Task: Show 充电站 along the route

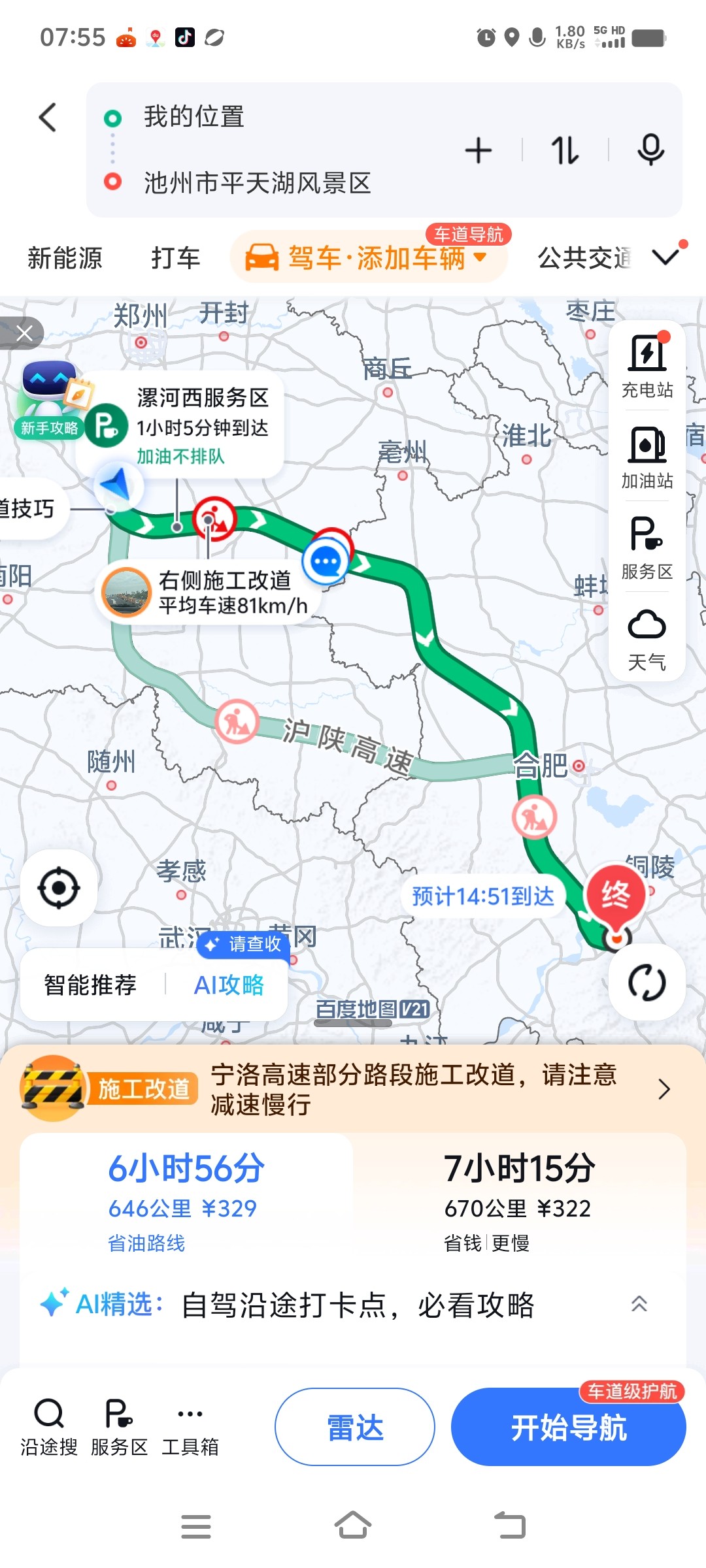Action: [x=647, y=366]
